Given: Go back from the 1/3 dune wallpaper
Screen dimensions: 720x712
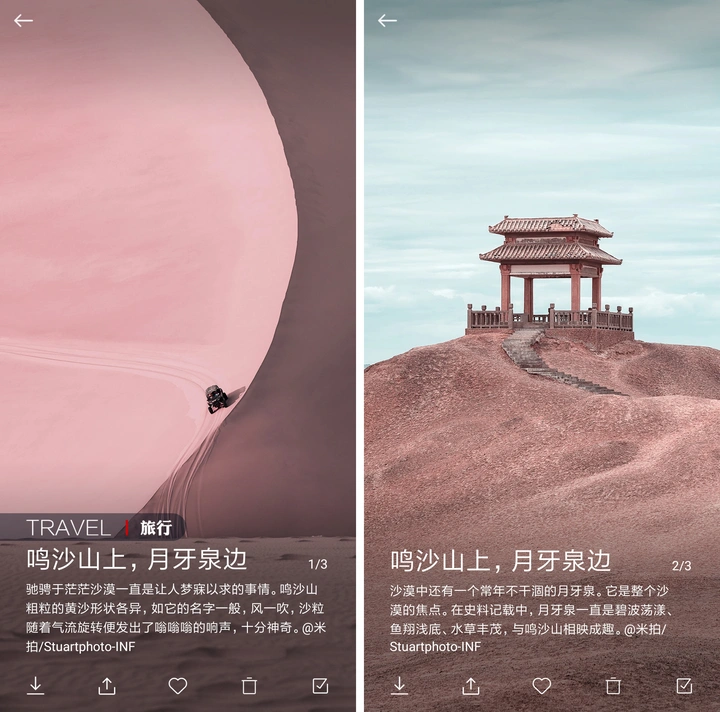Looking at the screenshot, I should 23,20.
